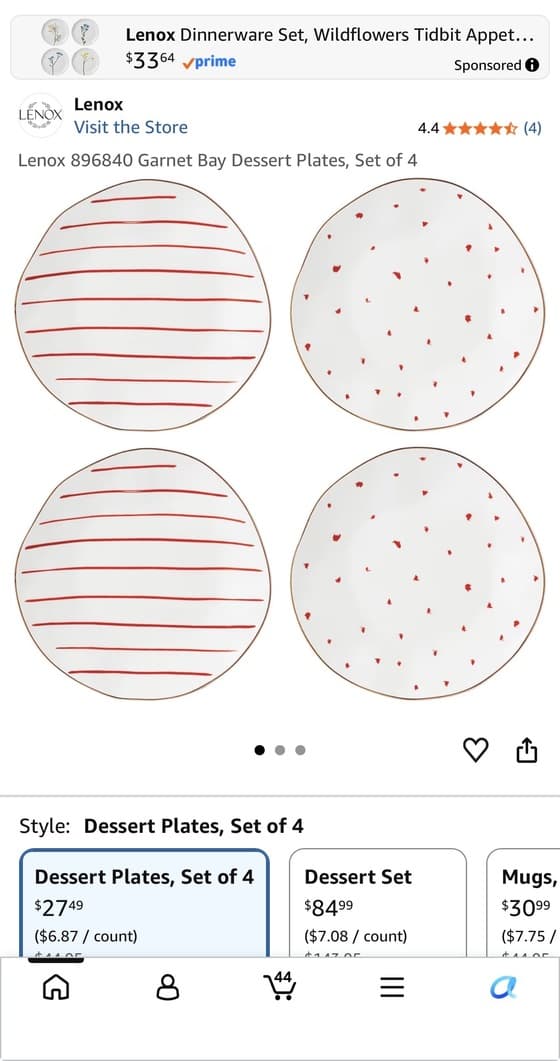
Task: Select the Dessert Set style option
Action: click(x=378, y=903)
